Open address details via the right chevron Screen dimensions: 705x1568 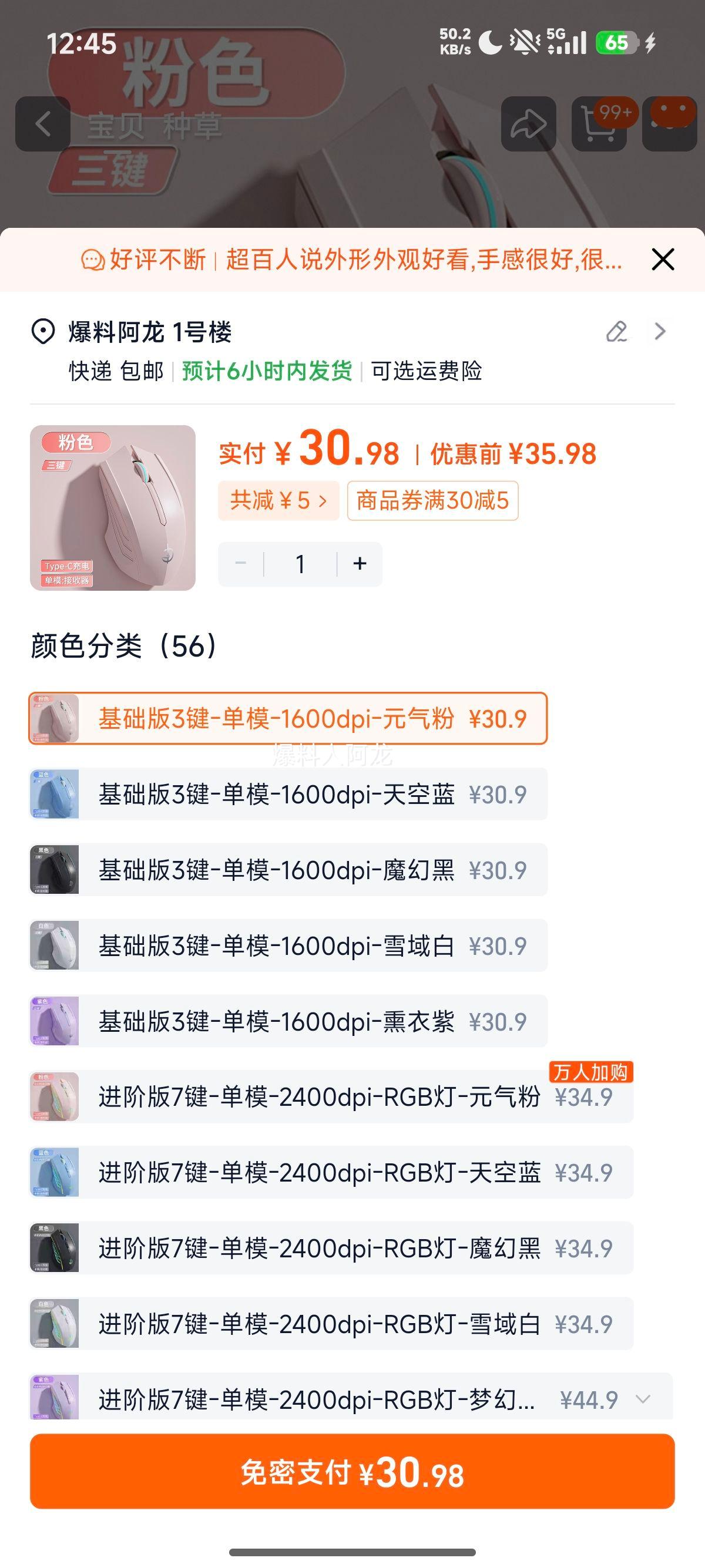[x=659, y=331]
